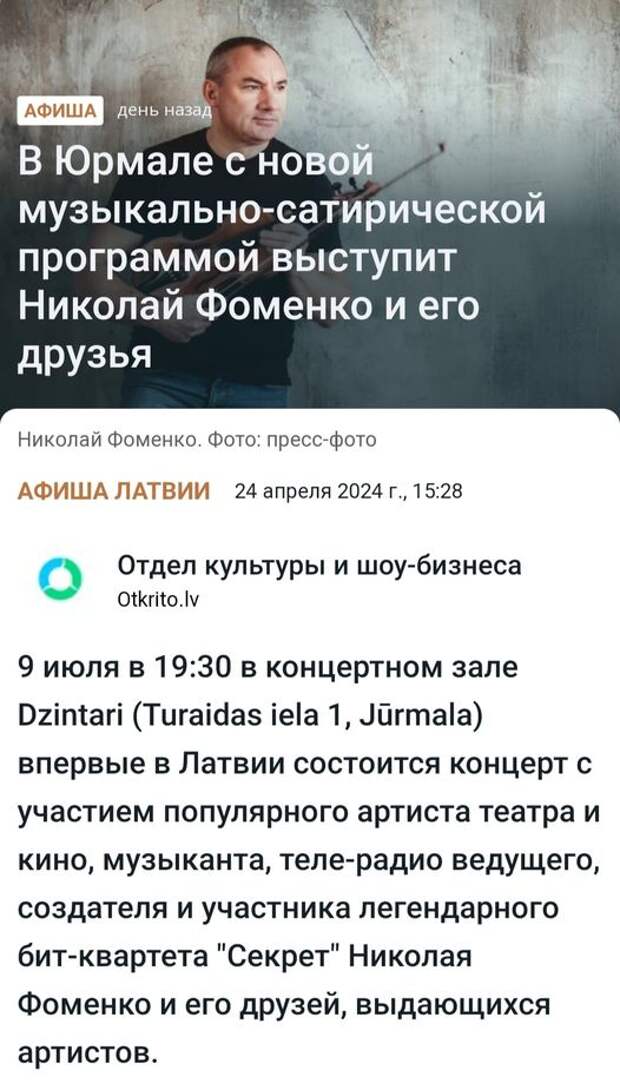The width and height of the screenshot is (620, 1090).
Task: Open the АФИША ЛАТВИИ section link
Action: [x=114, y=491]
